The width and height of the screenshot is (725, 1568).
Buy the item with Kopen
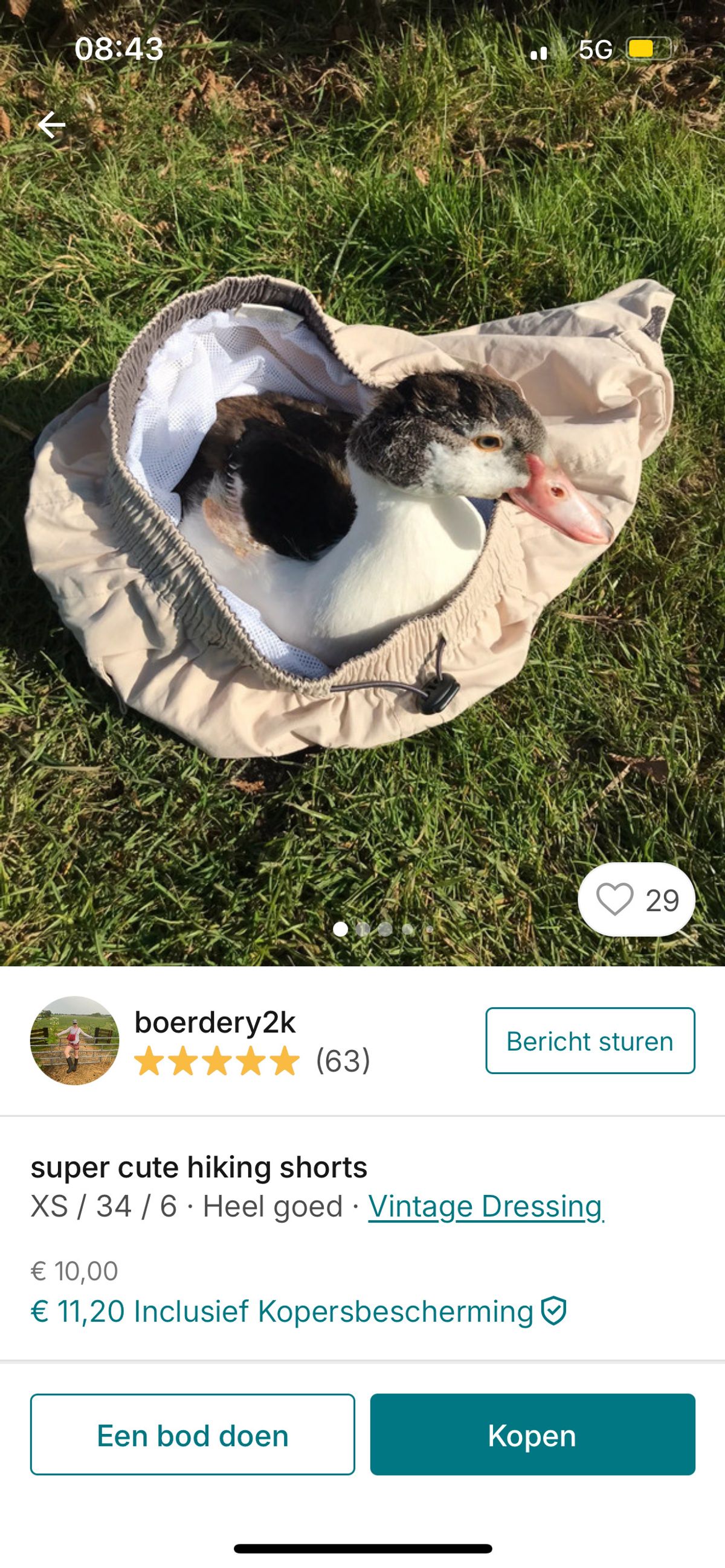point(532,1436)
